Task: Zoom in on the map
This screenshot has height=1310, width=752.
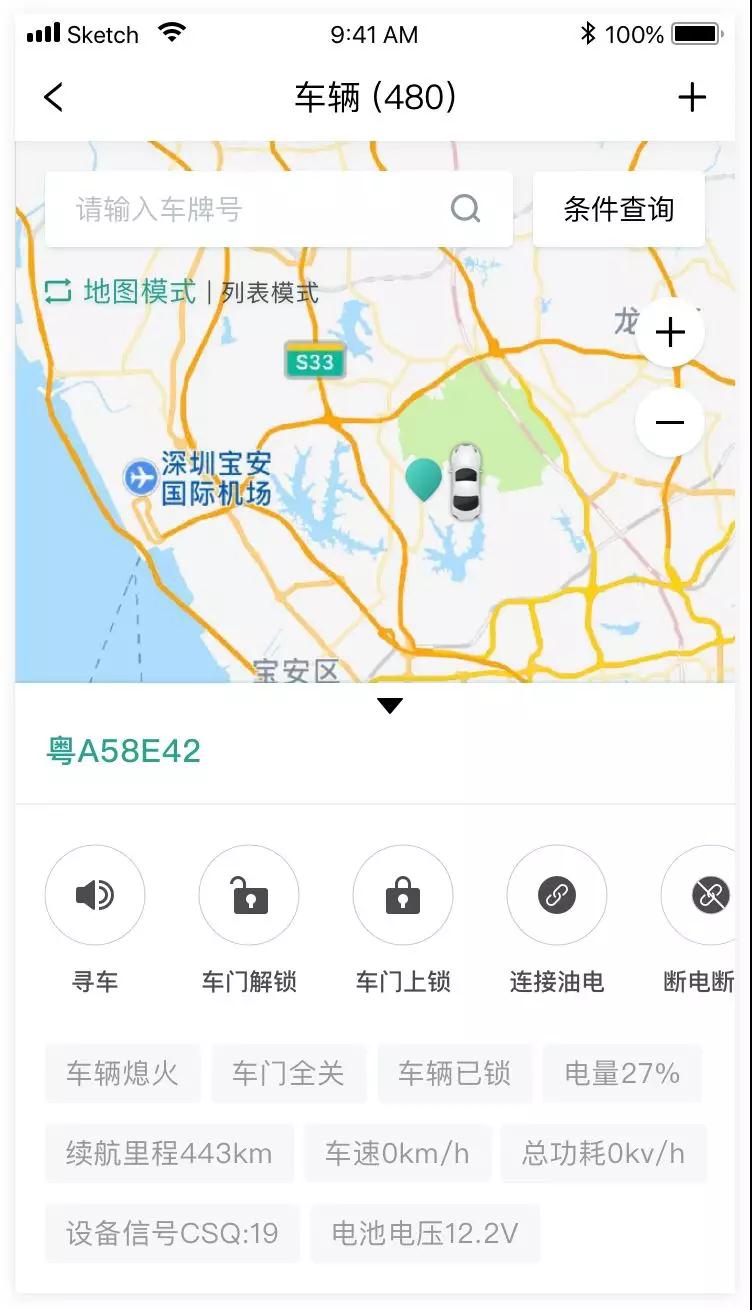Action: 670,332
